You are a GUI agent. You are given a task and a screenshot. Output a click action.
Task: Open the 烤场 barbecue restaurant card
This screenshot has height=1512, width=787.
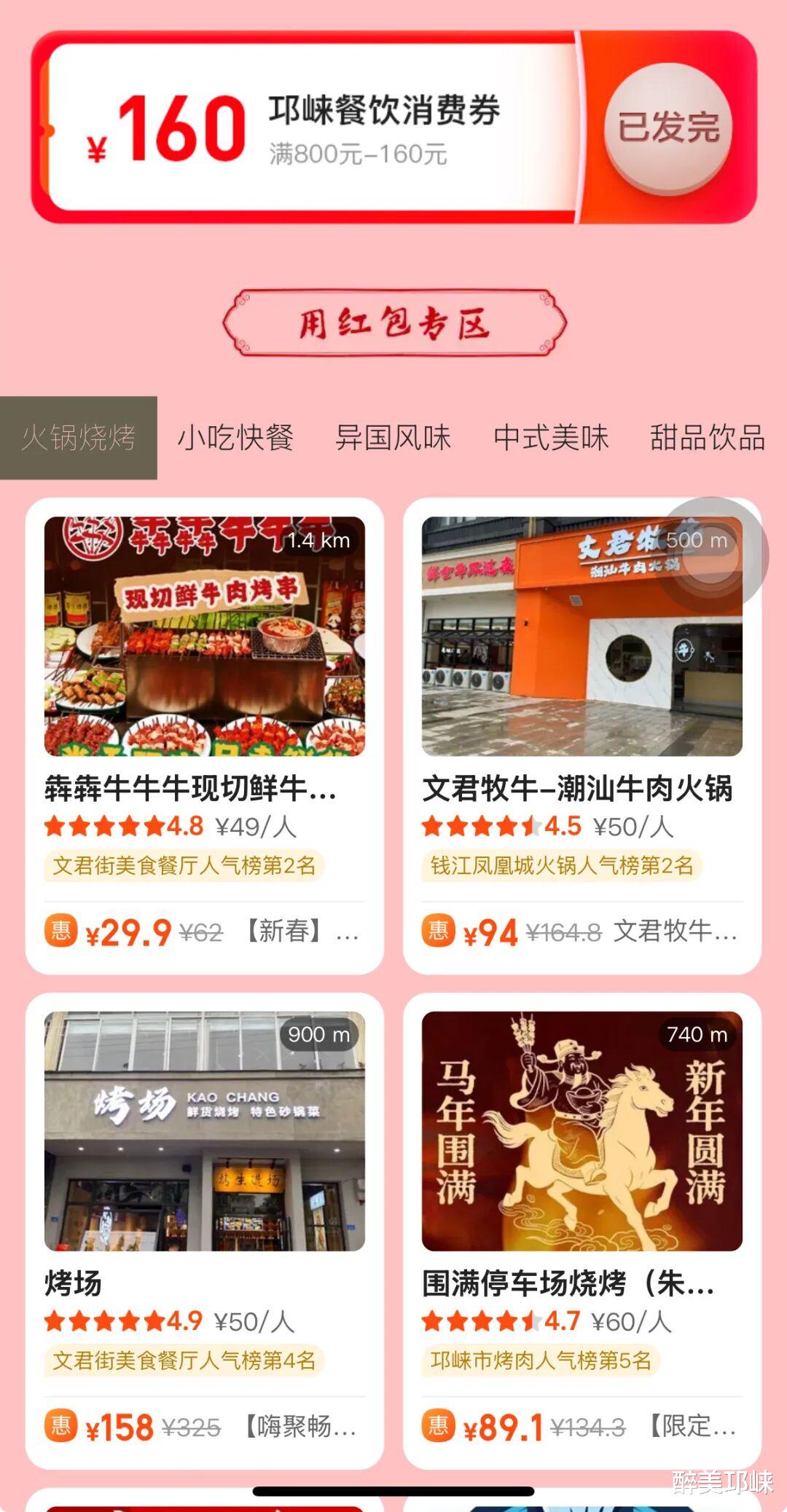(x=205, y=1229)
